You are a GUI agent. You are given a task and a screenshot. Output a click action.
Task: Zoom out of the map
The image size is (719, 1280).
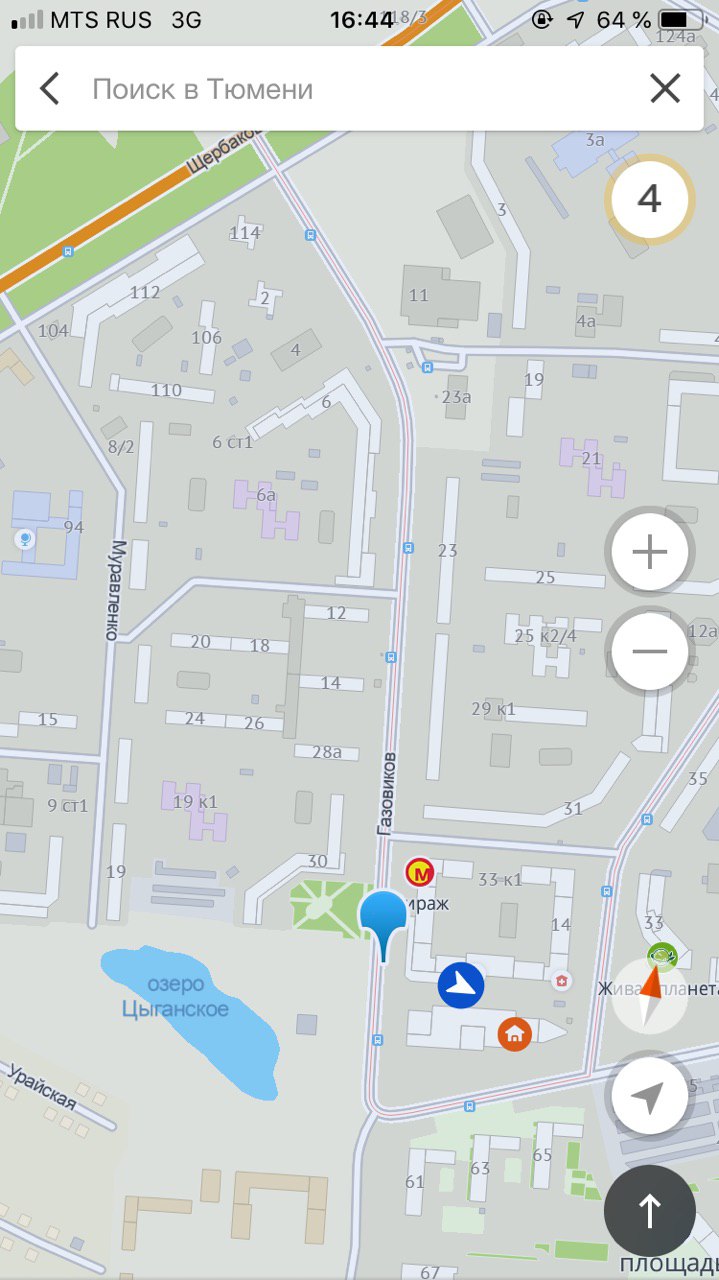point(650,652)
